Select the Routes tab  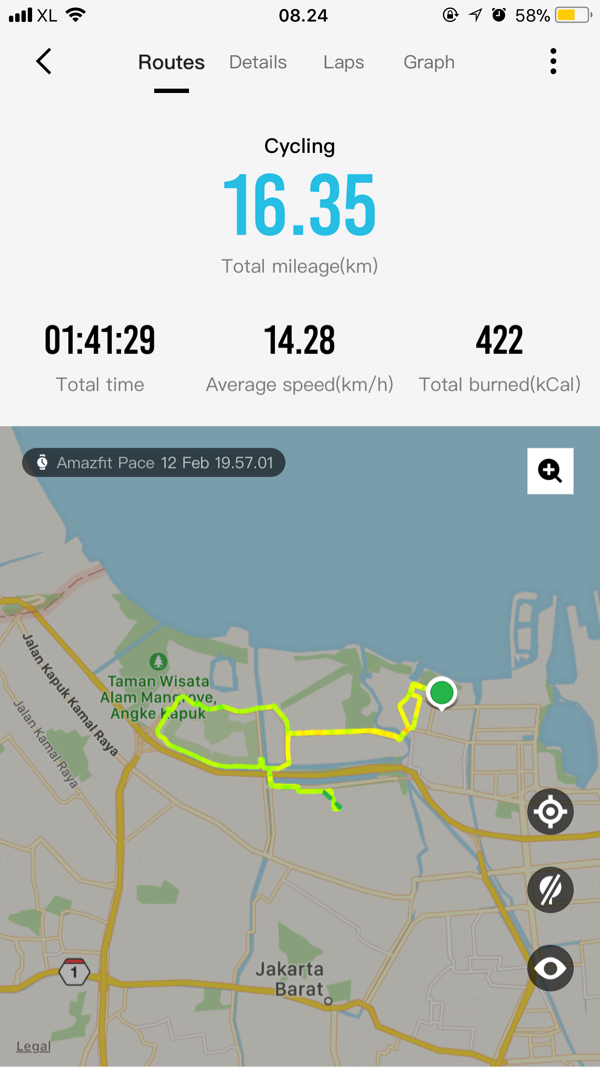point(171,62)
